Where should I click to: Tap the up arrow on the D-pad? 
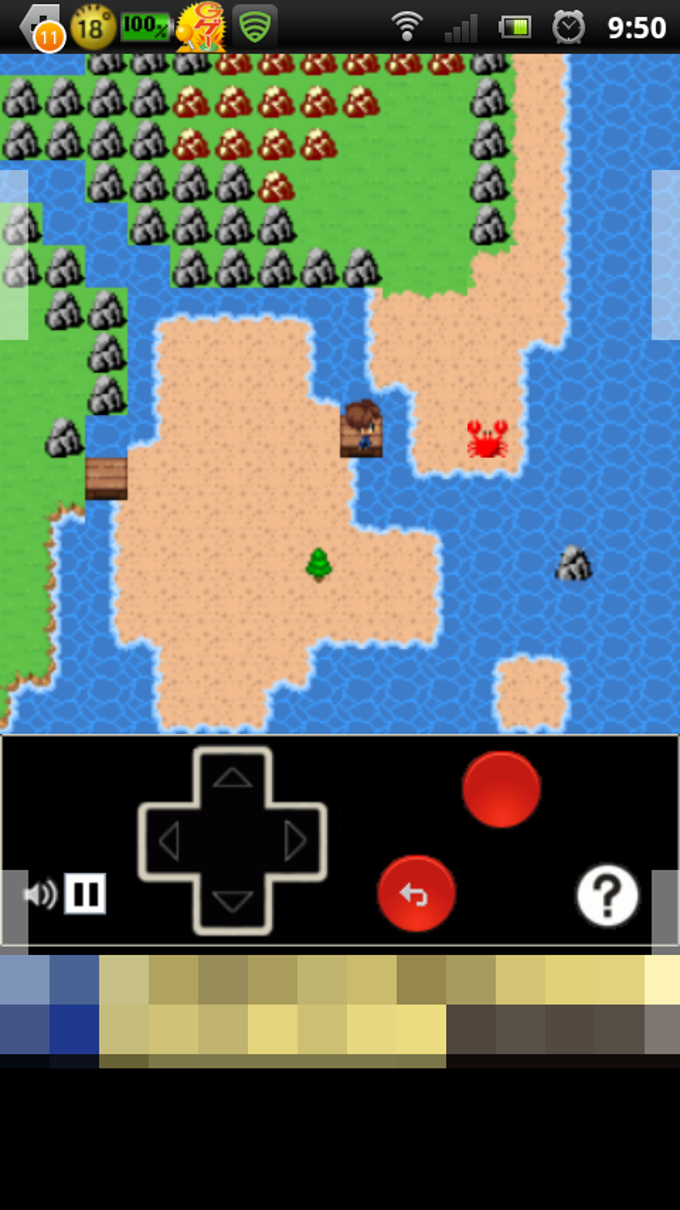click(233, 777)
